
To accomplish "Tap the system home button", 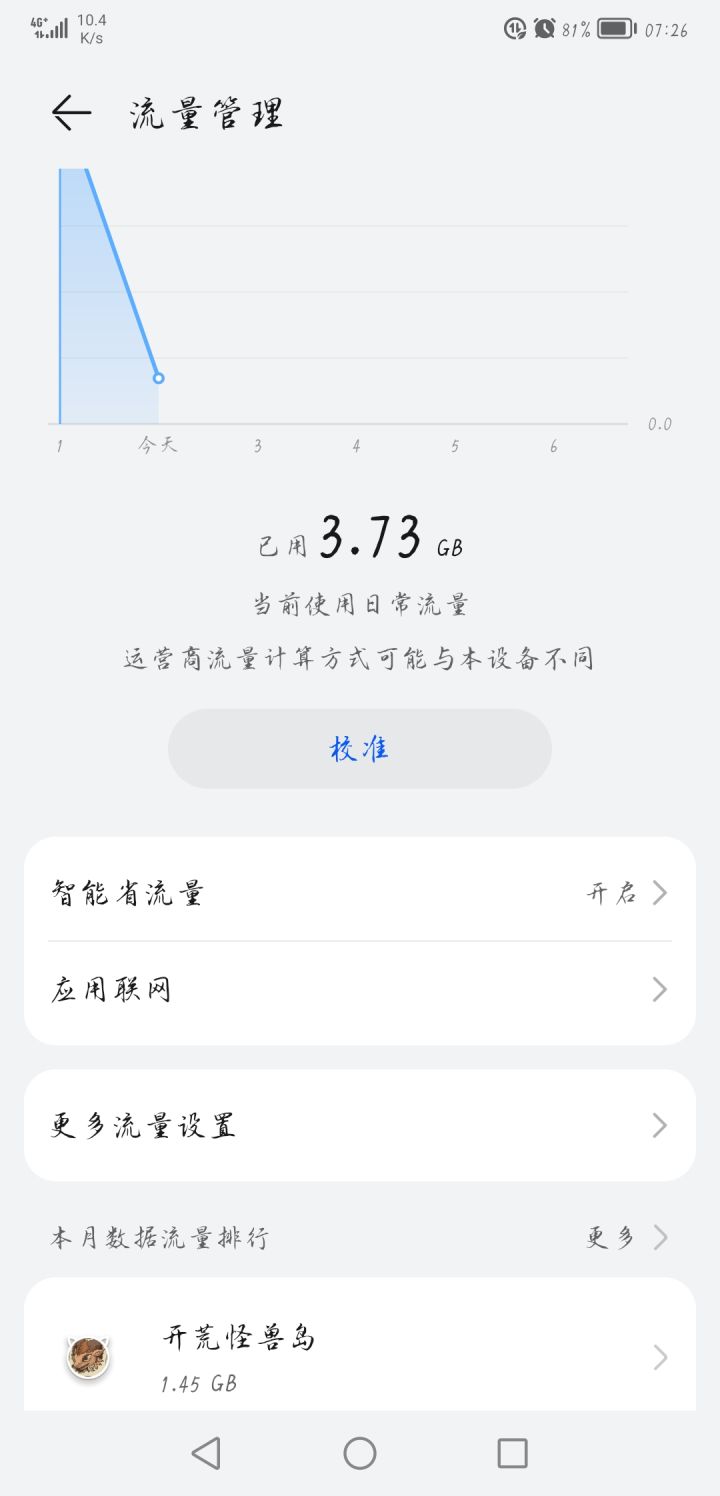I will [x=360, y=1453].
